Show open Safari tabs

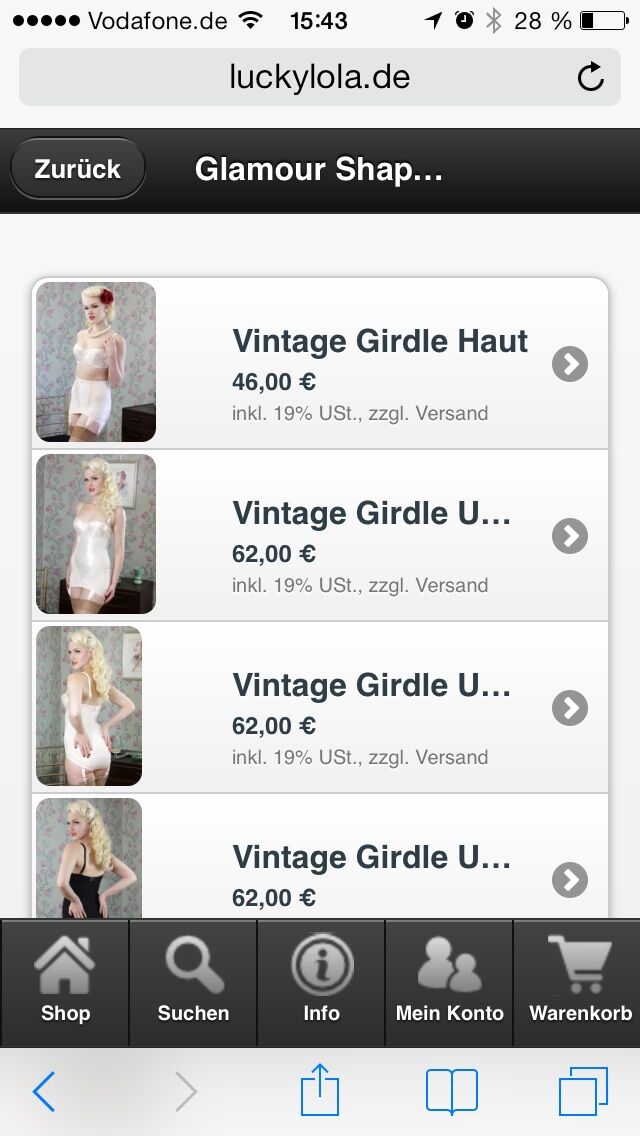point(583,1091)
